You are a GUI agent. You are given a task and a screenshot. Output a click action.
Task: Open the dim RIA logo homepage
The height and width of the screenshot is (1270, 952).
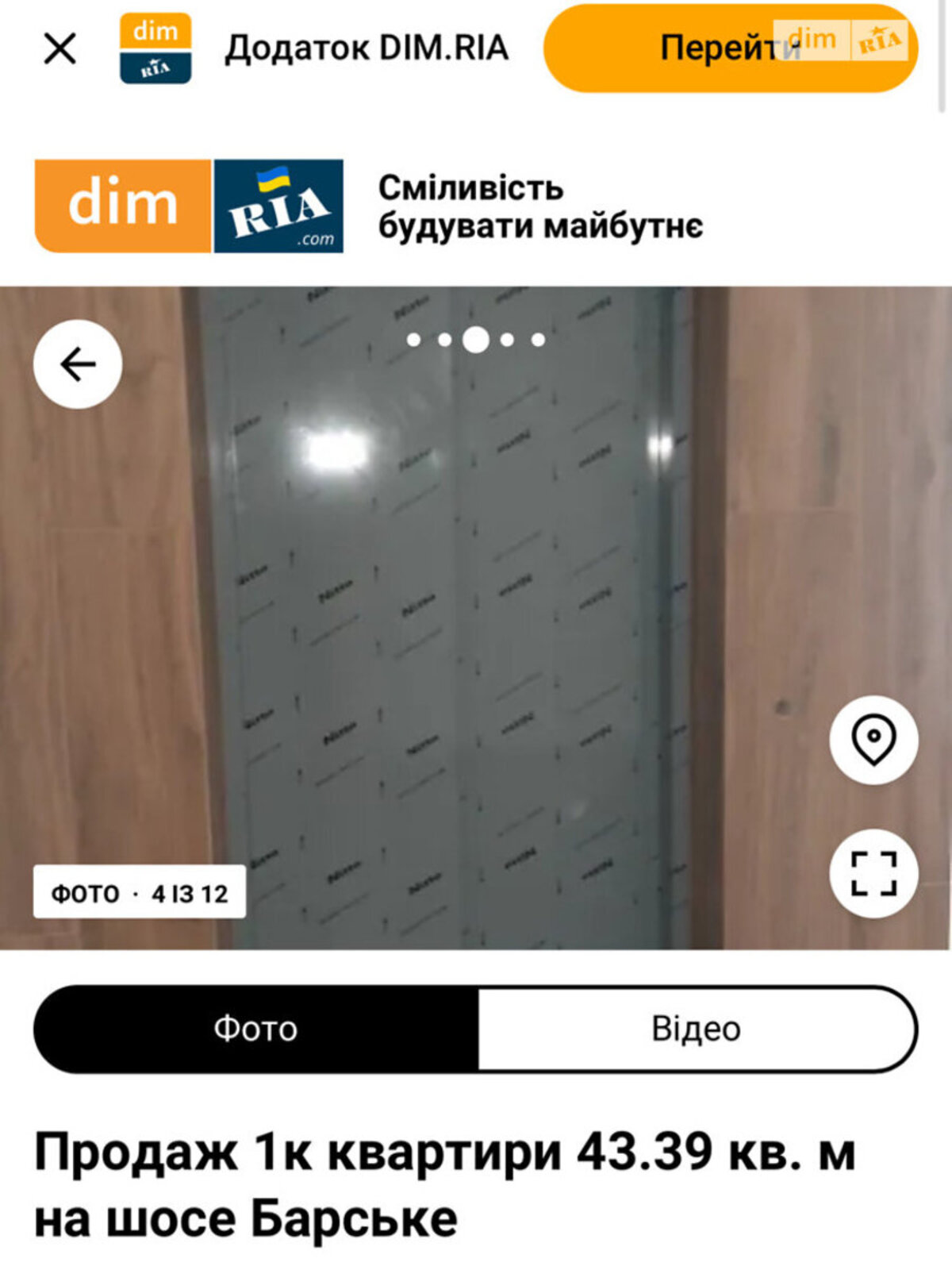pyautogui.click(x=189, y=206)
